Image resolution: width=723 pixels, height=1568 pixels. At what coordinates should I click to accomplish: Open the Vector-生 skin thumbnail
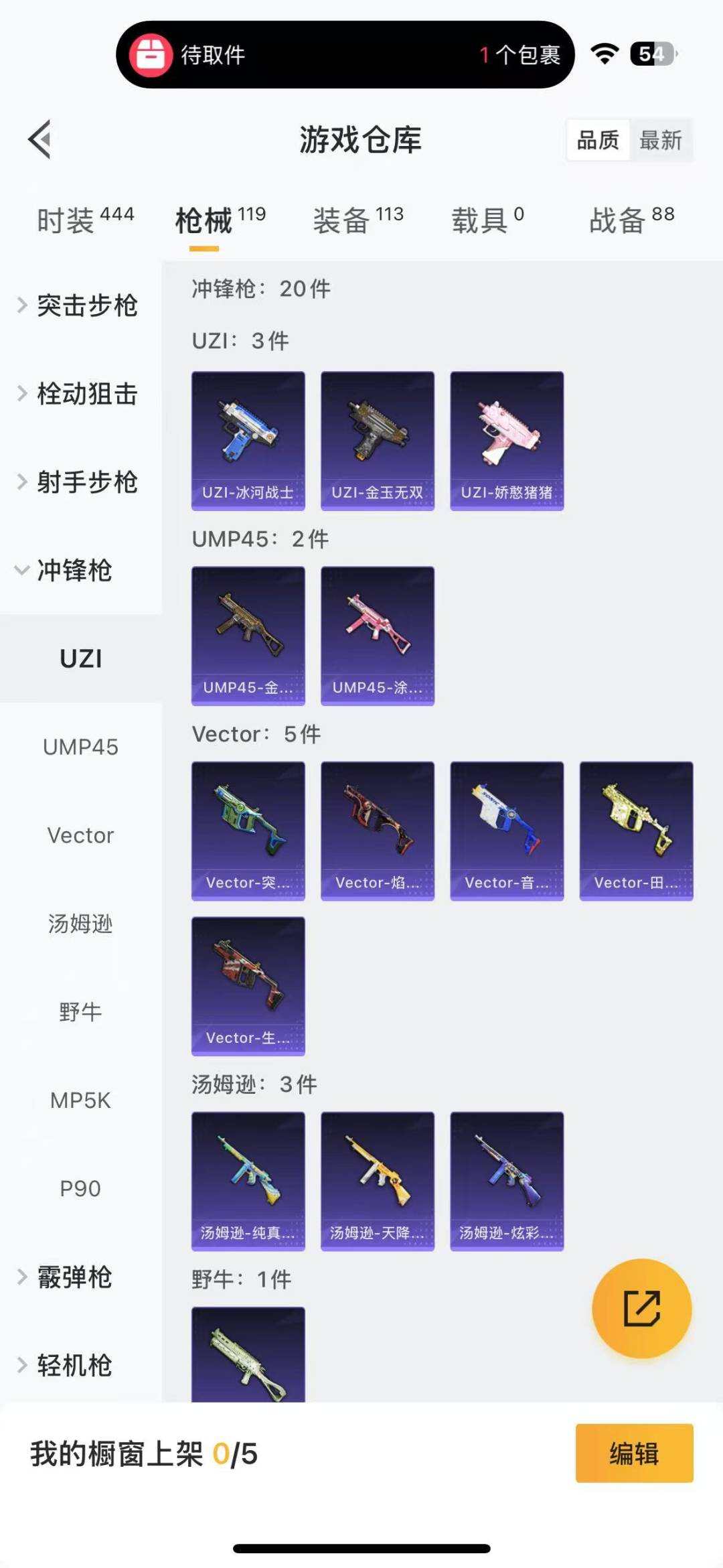(248, 986)
